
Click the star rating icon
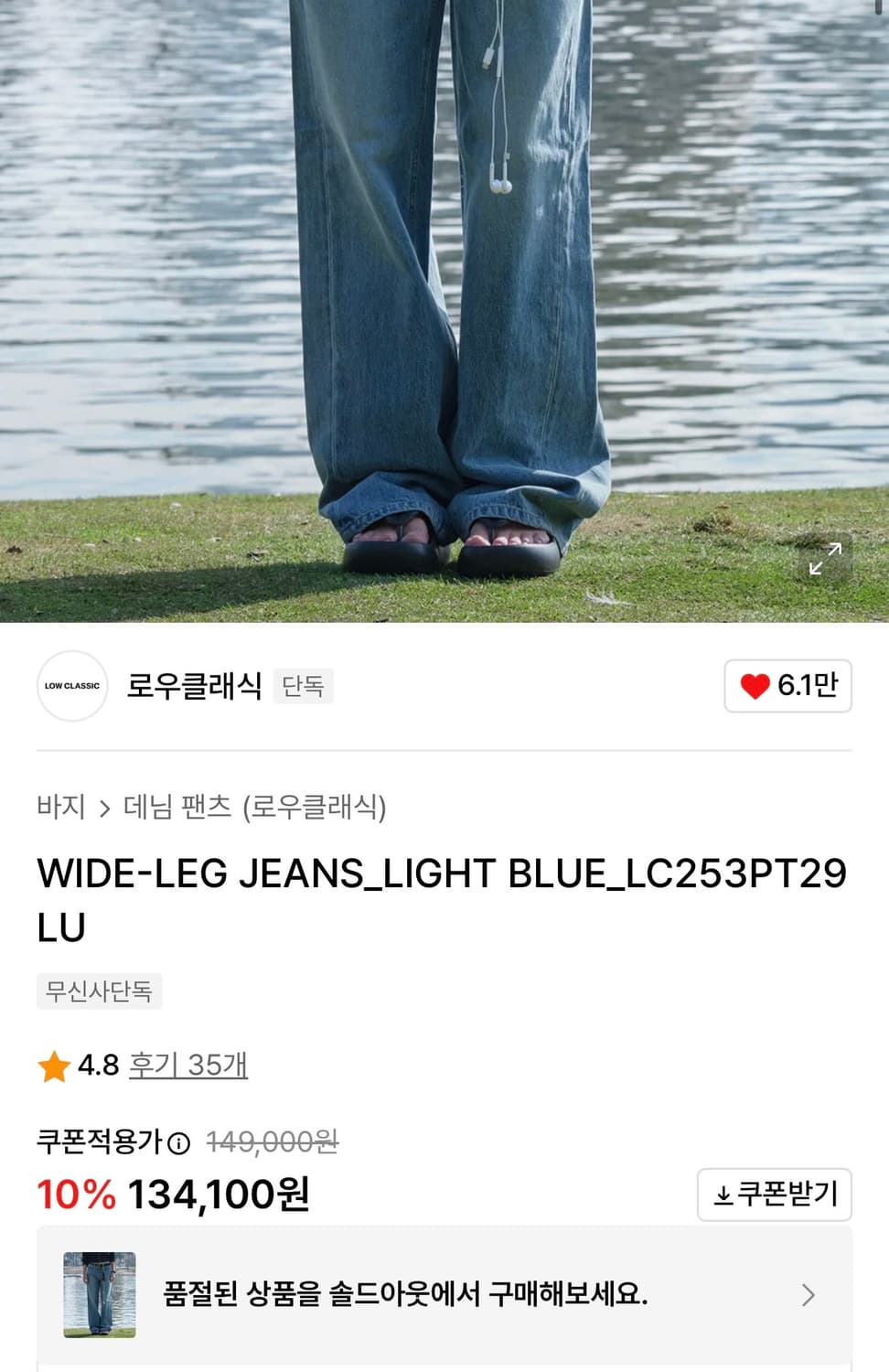coord(54,1067)
